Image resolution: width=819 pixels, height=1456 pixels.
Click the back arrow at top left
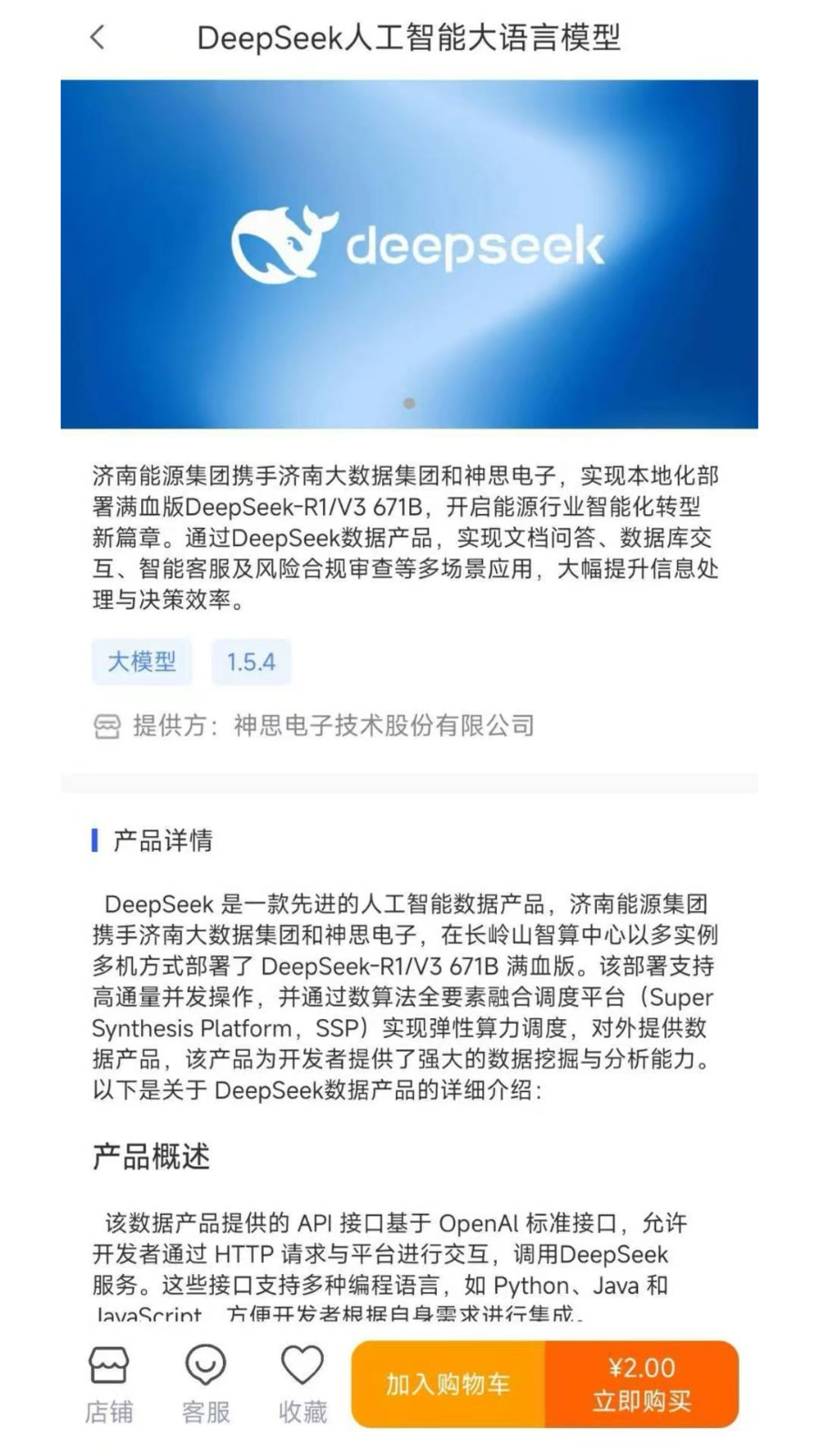pos(96,38)
